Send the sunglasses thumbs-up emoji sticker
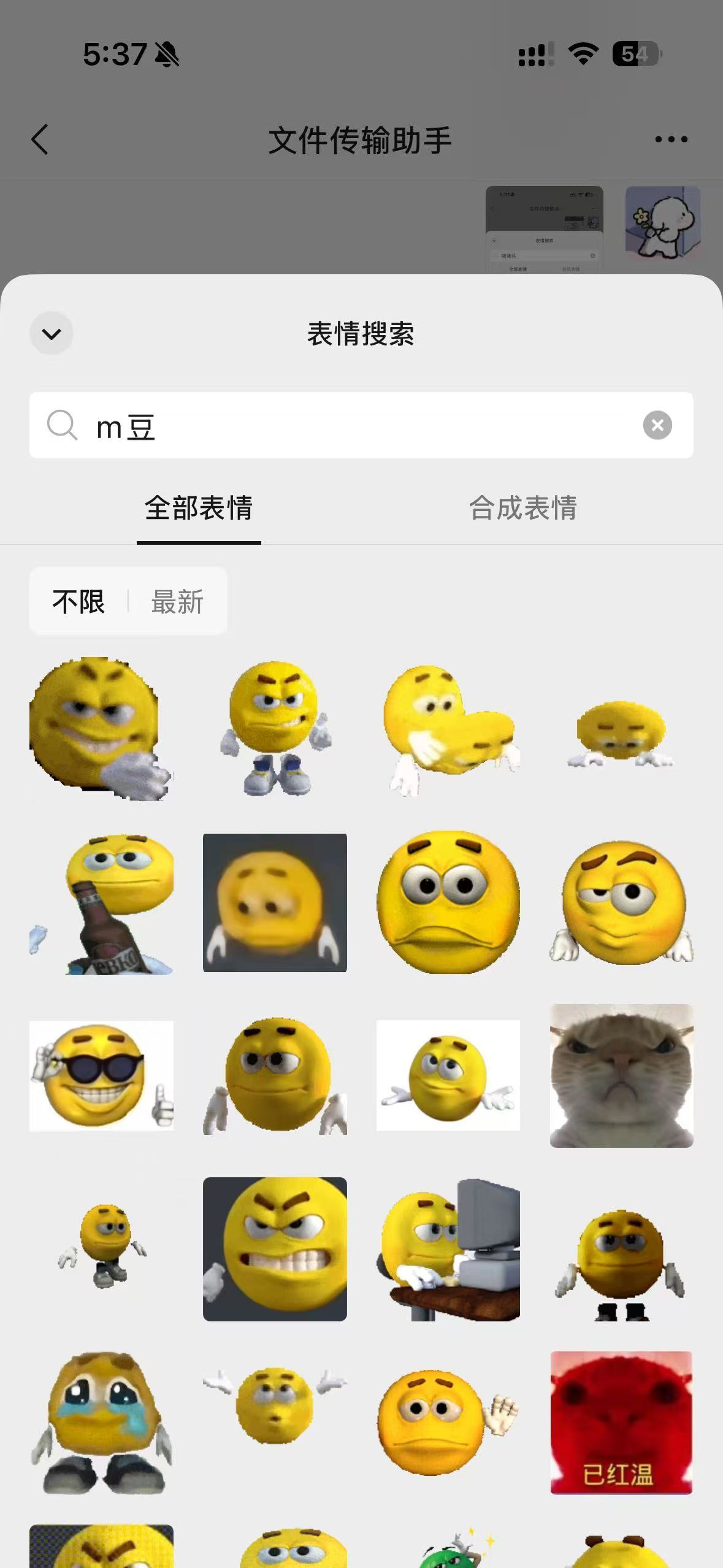This screenshot has height=1568, width=723. tap(101, 1075)
